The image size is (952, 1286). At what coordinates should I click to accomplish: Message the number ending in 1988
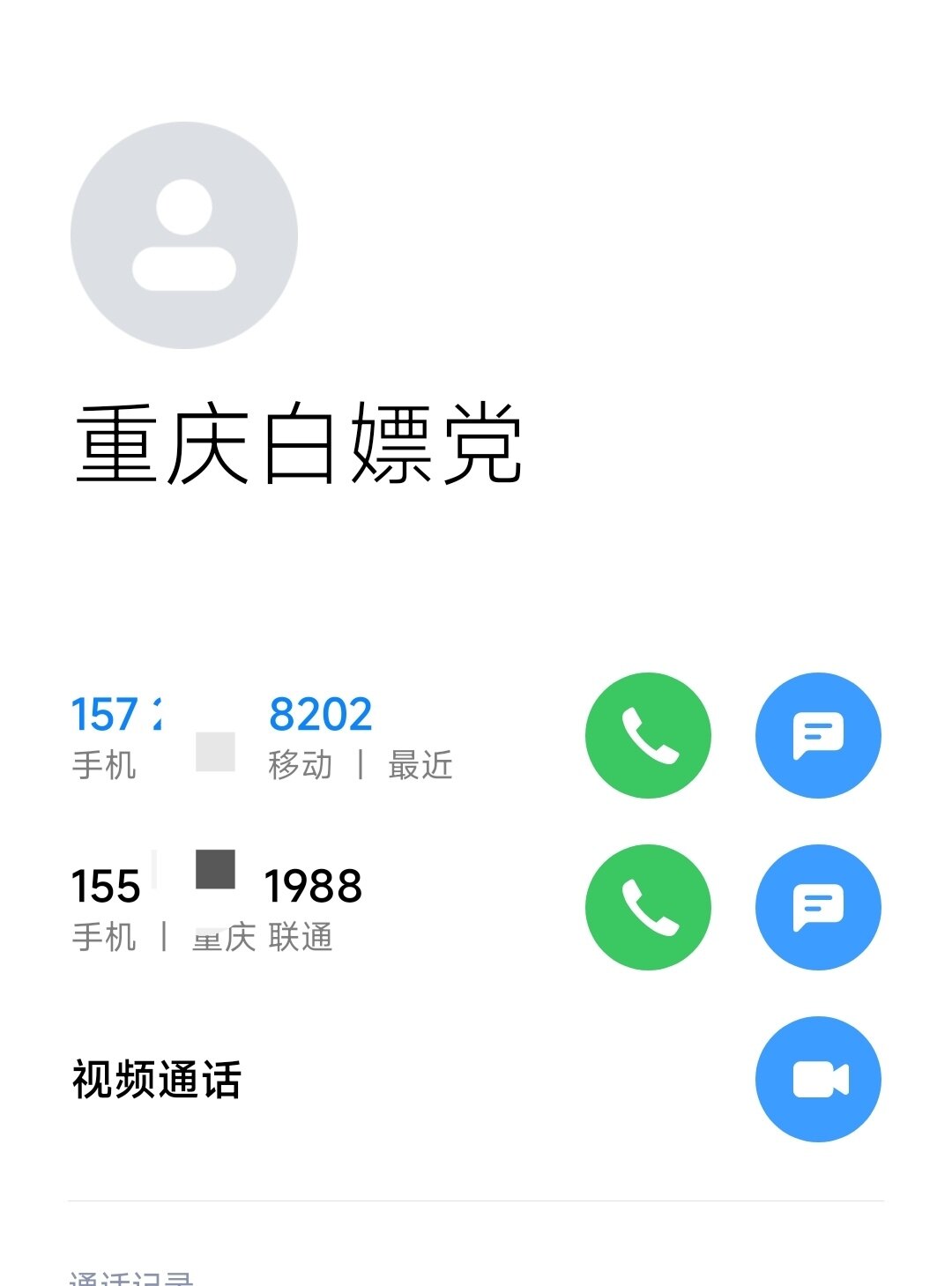(x=818, y=907)
